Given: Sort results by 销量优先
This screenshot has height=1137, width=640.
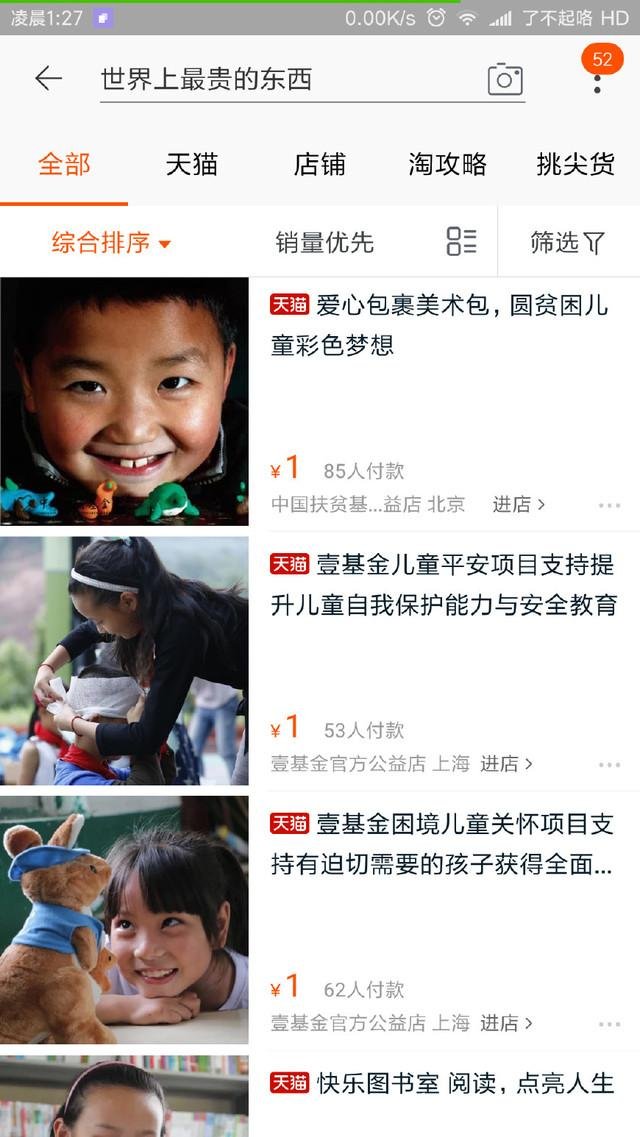Looking at the screenshot, I should tap(324, 242).
